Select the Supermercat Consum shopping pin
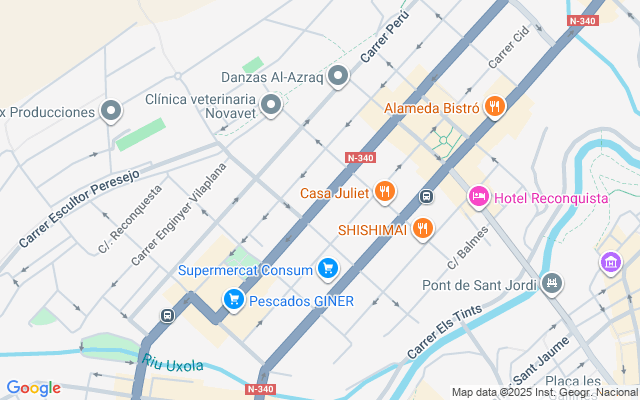Screen dimensions: 640x400 coord(326,268)
